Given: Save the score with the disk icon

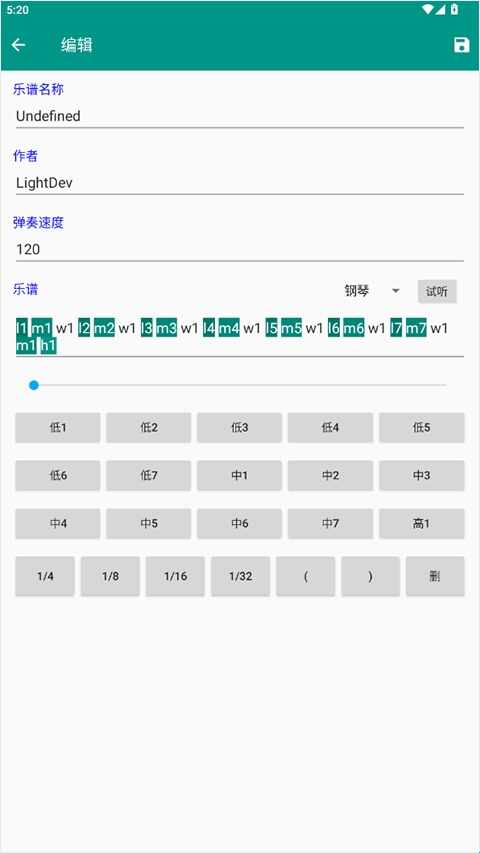Looking at the screenshot, I should point(461,45).
